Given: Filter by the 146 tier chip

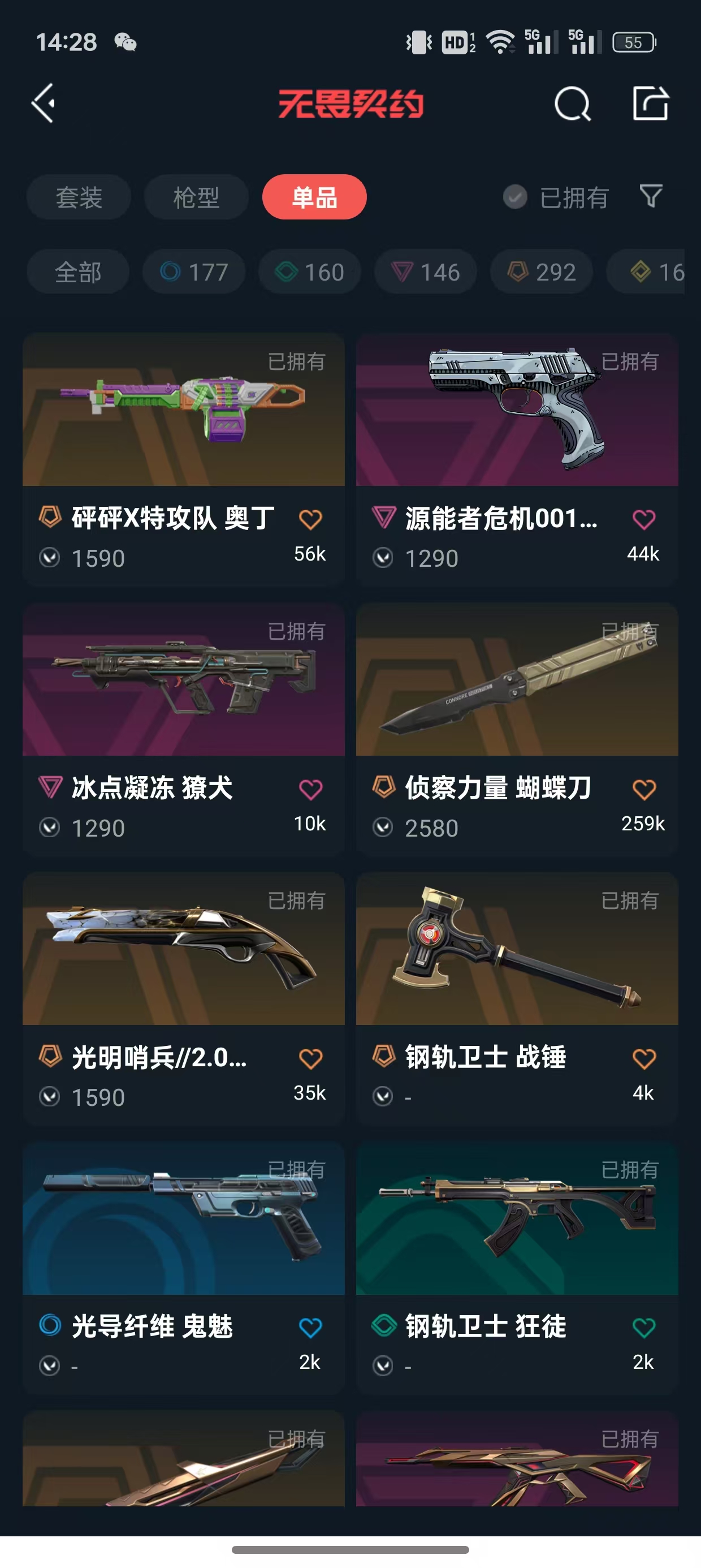Looking at the screenshot, I should (425, 272).
